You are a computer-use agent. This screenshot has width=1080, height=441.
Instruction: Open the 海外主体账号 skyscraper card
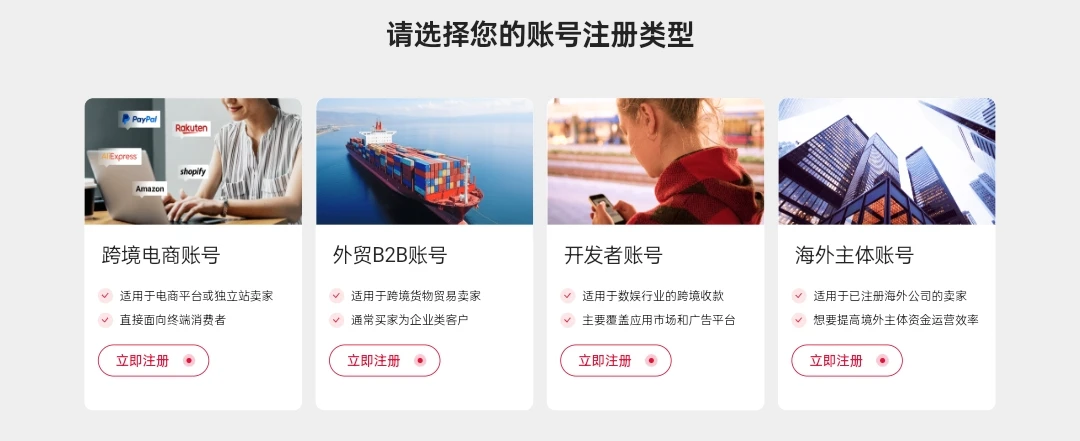coord(886,161)
